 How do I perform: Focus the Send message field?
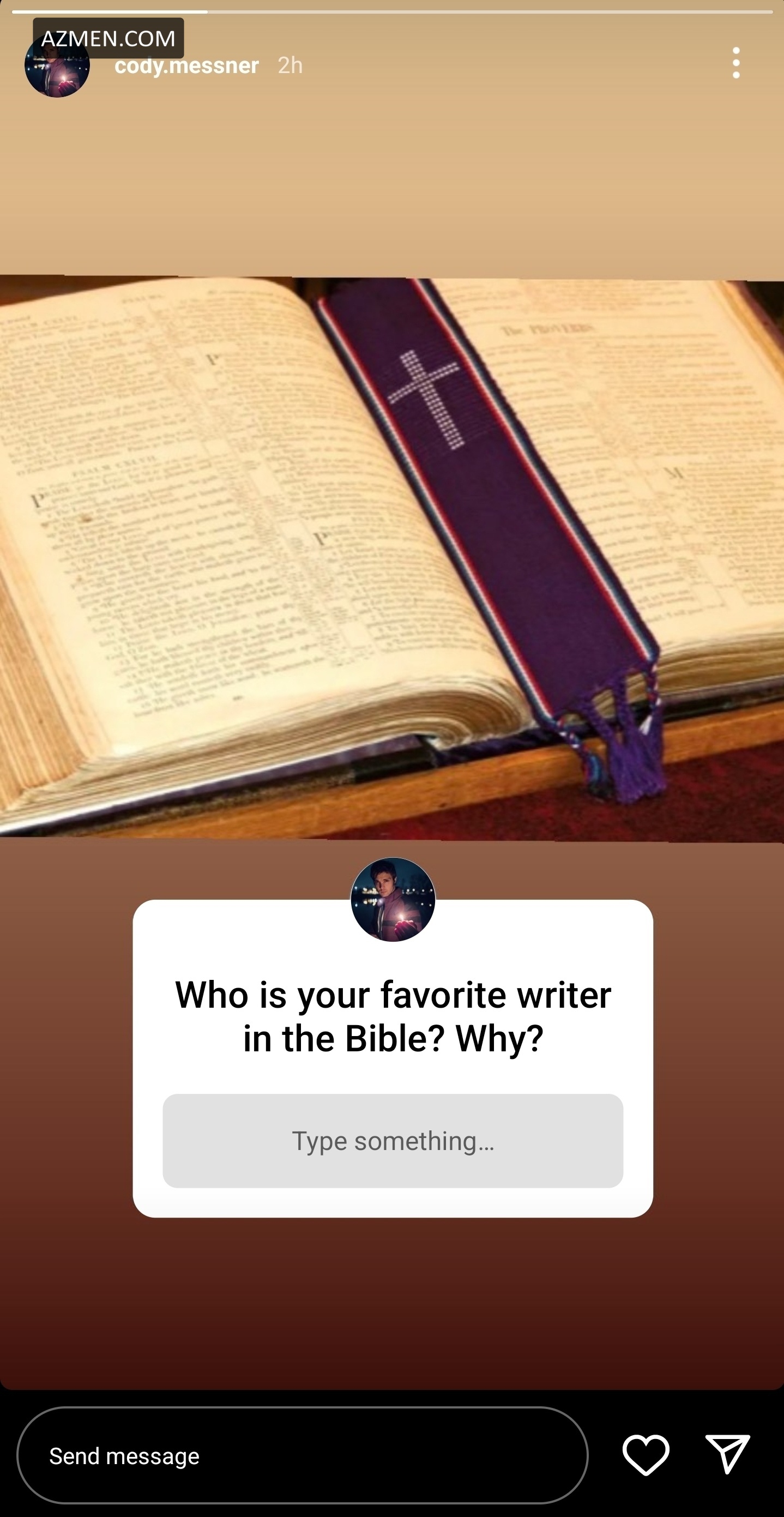click(x=302, y=1455)
